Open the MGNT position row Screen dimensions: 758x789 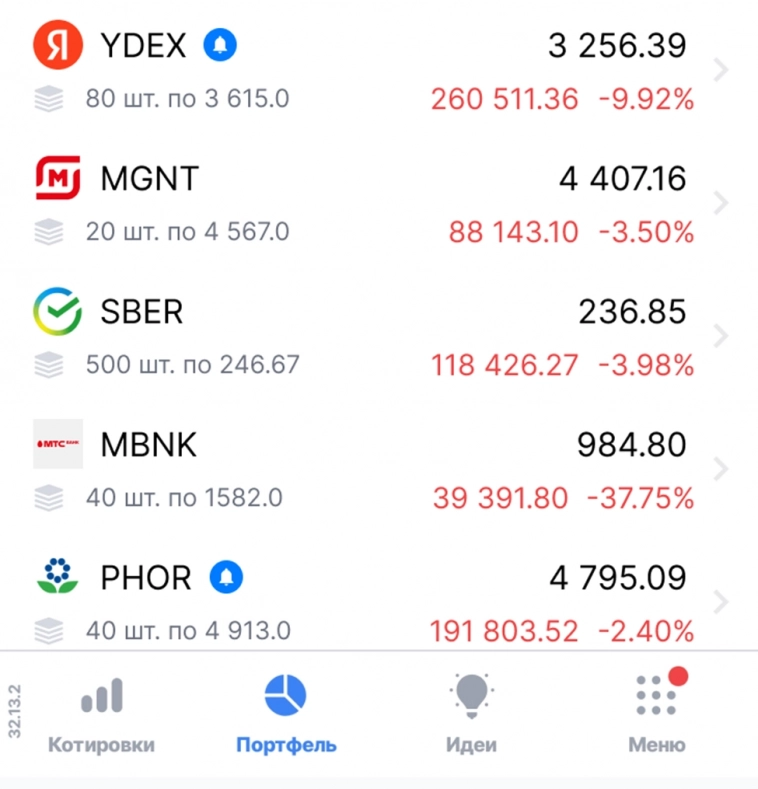click(378, 204)
